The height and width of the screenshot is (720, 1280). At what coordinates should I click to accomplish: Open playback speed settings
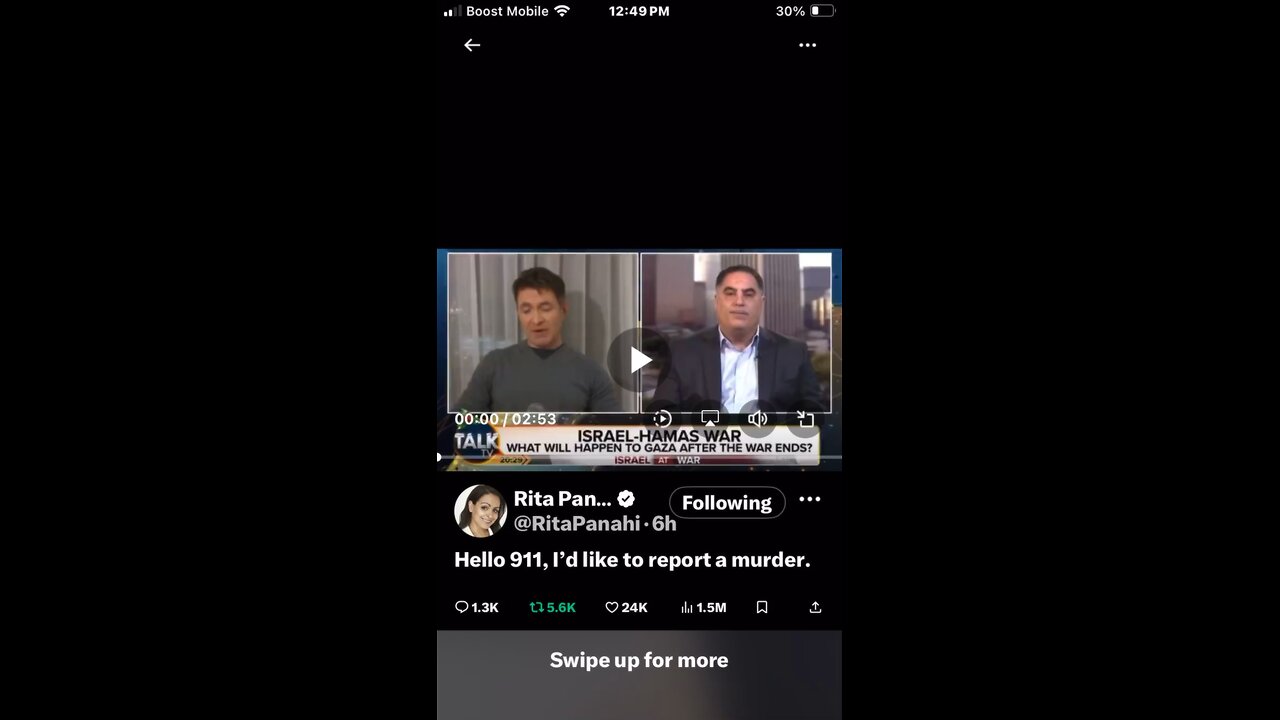coord(662,419)
